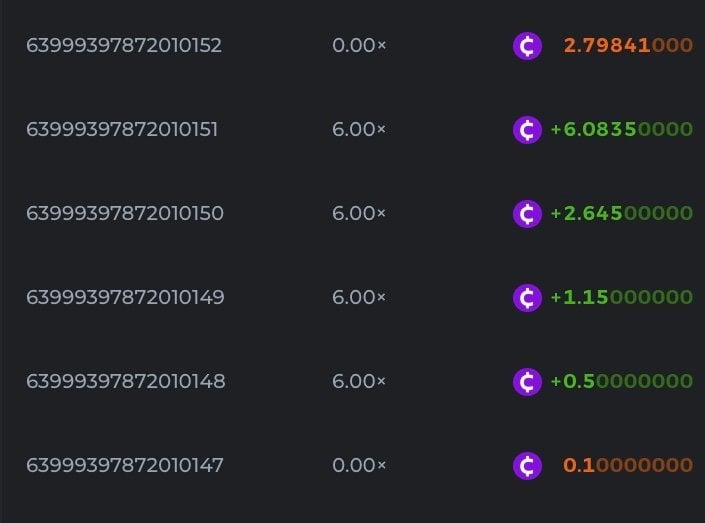Screen dimensions: 705x523
Task: Select bet 63999397872010149 entry
Action: pyautogui.click(x=124, y=298)
